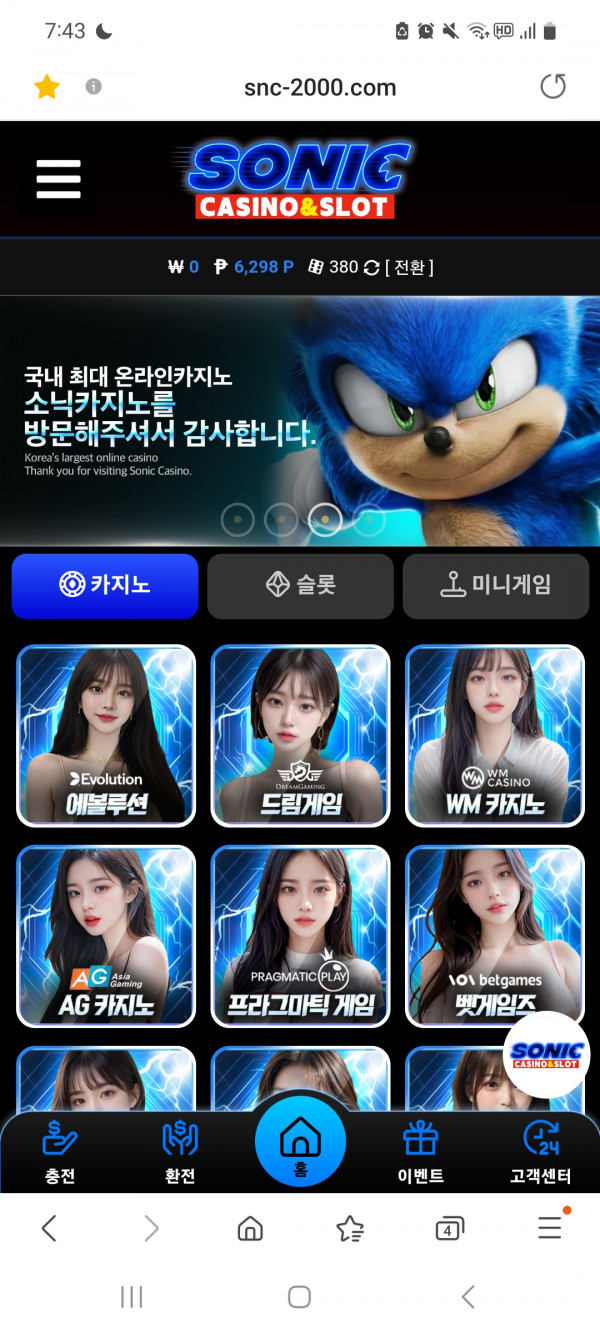Screen dimensions: 600x1333
Task: Open the 프라그마틱 게임 tile
Action: click(x=300, y=936)
